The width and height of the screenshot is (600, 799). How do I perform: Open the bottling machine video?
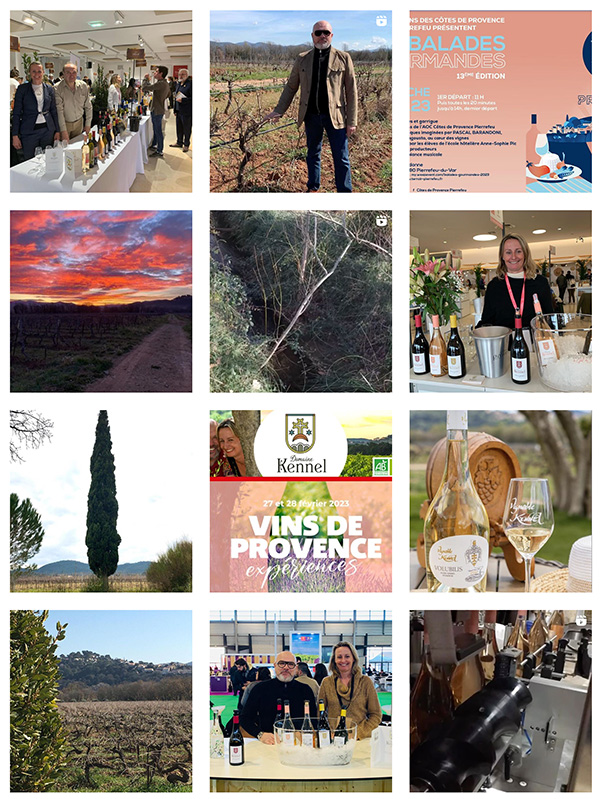(500, 701)
